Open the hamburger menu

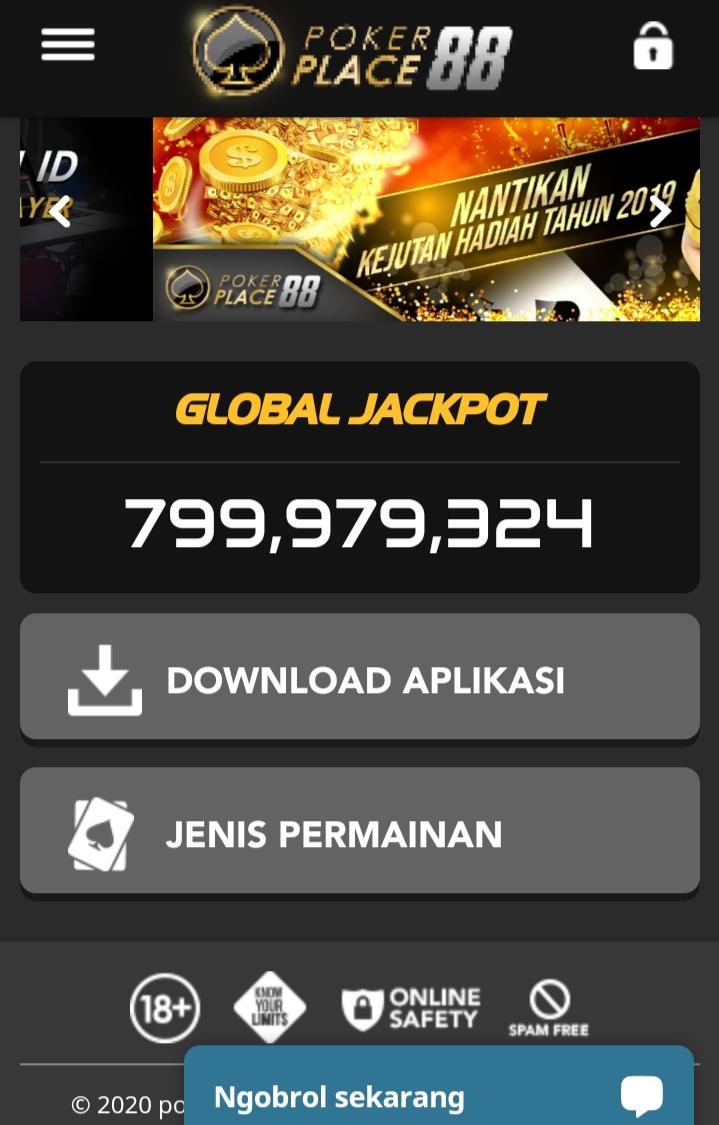(68, 45)
